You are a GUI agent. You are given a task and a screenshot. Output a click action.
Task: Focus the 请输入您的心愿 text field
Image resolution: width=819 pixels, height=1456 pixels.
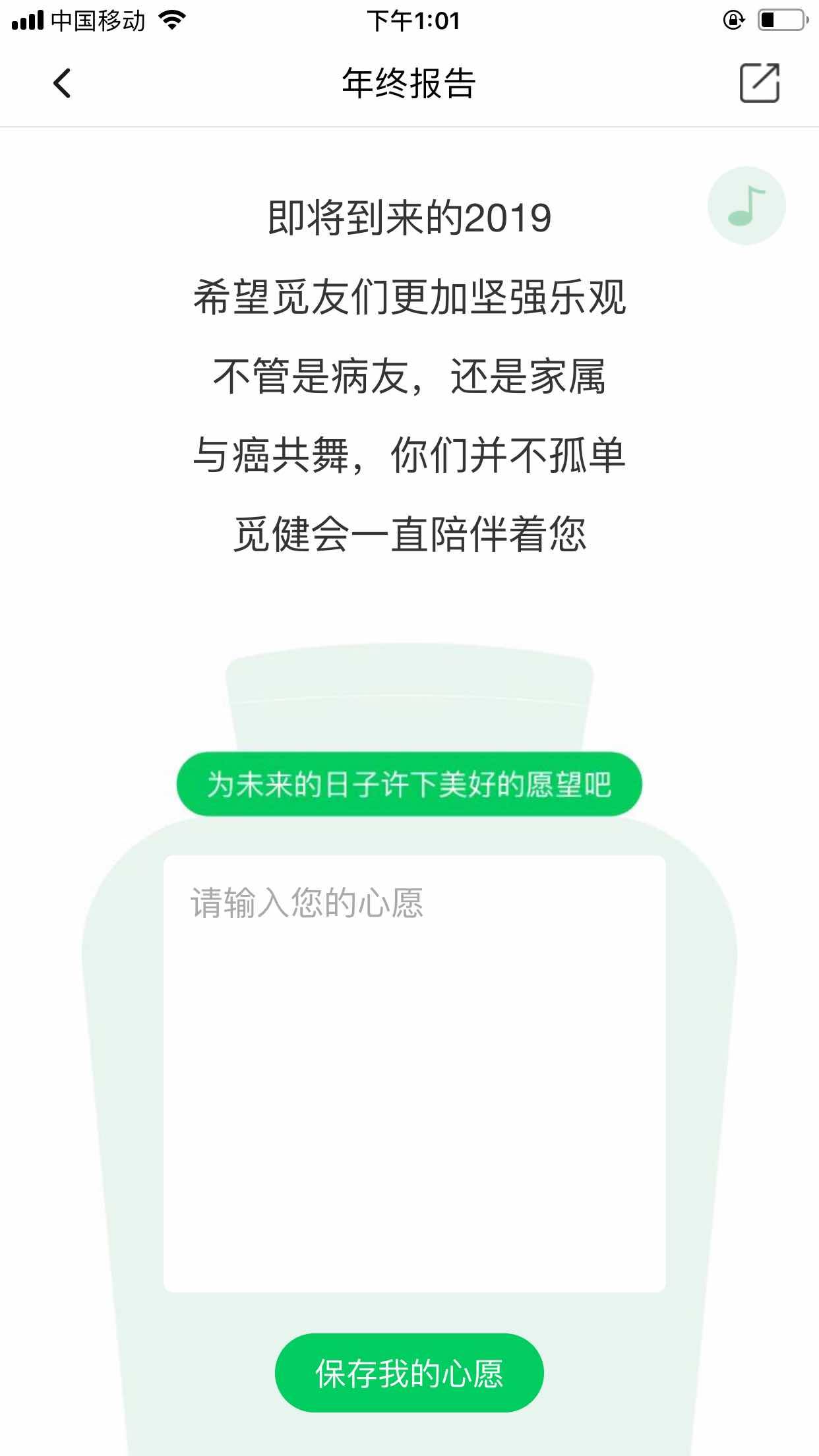point(414,1073)
